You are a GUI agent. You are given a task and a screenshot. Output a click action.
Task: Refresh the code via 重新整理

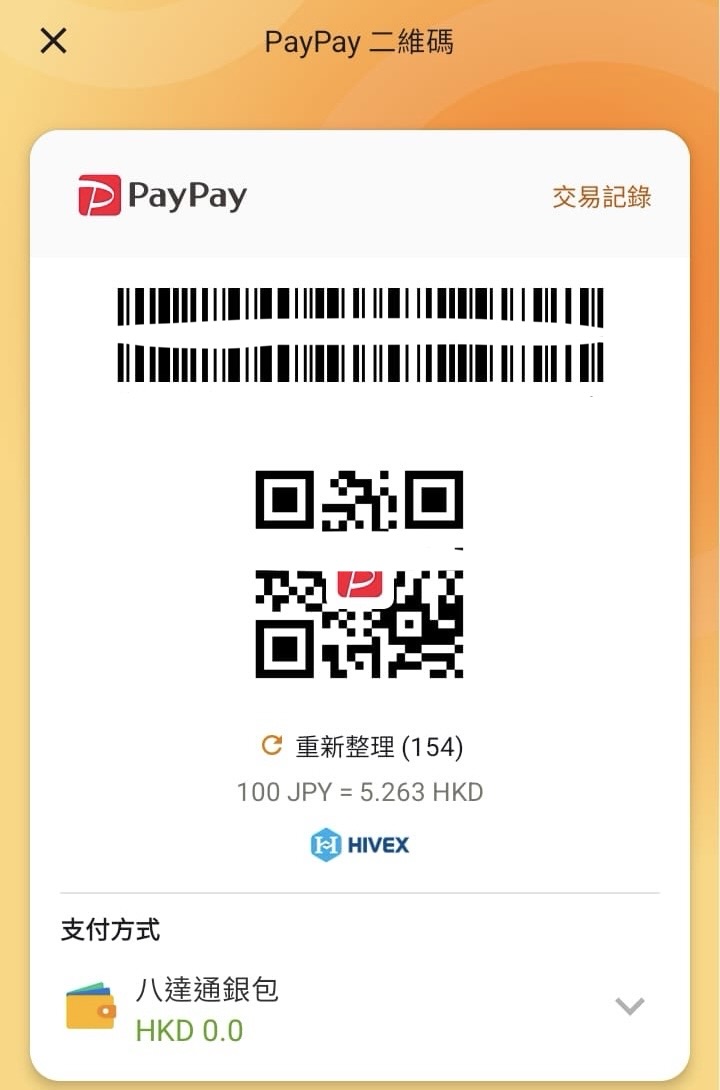coord(361,746)
